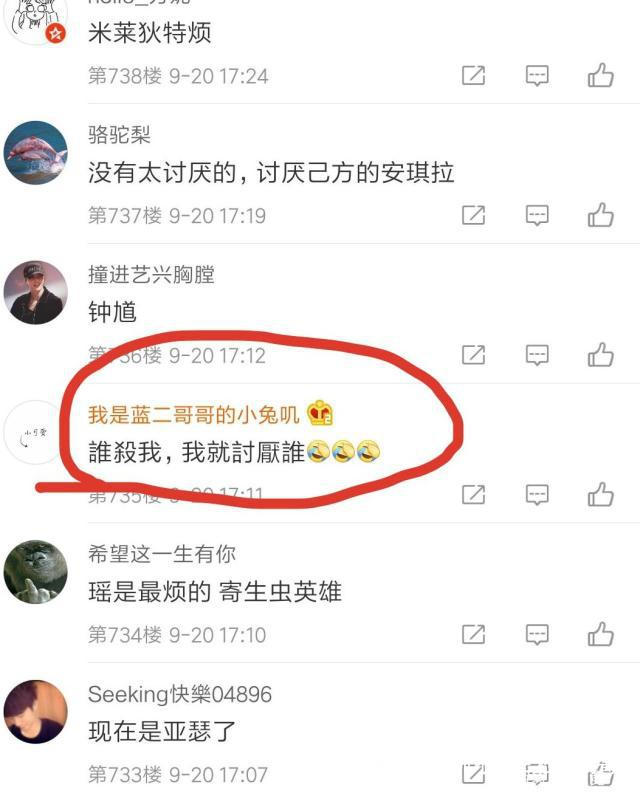Reply to 希望这一生有你's comment
Image resolution: width=640 pixels, height=796 pixels.
537,633
